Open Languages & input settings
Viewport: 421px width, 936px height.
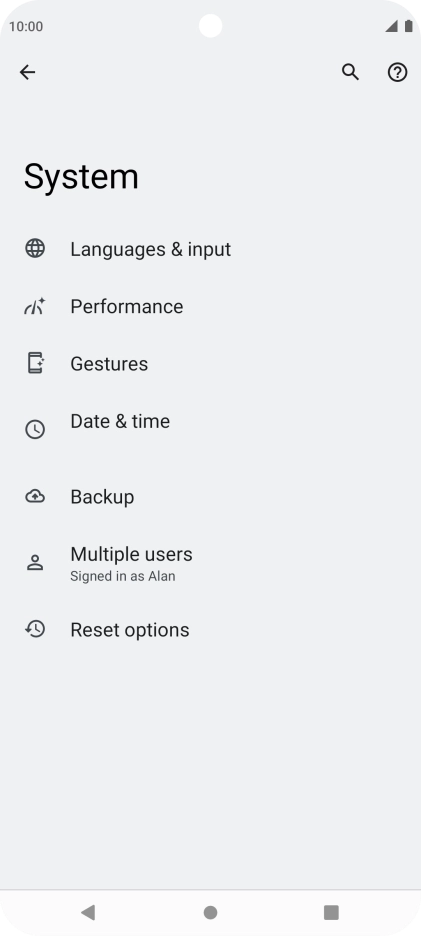pyautogui.click(x=210, y=249)
